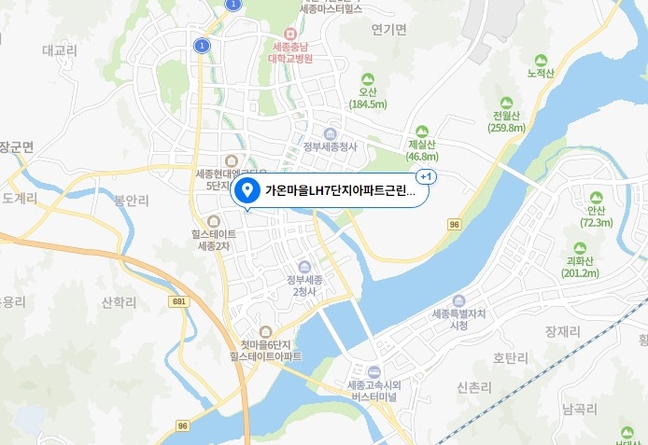Select the 세종충남대학교병원 hospital marker
This screenshot has height=445, width=648.
click(x=291, y=34)
